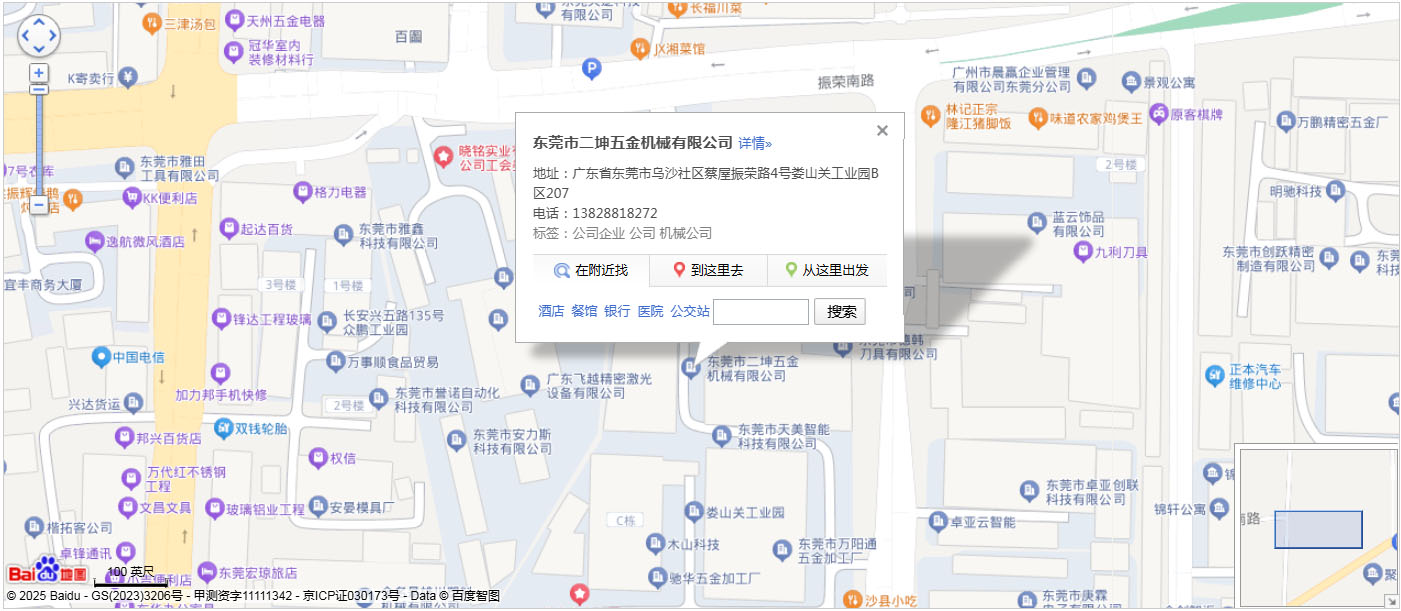This screenshot has height=611, width=1401.
Task: Search nearby 银行
Action: [x=617, y=312]
